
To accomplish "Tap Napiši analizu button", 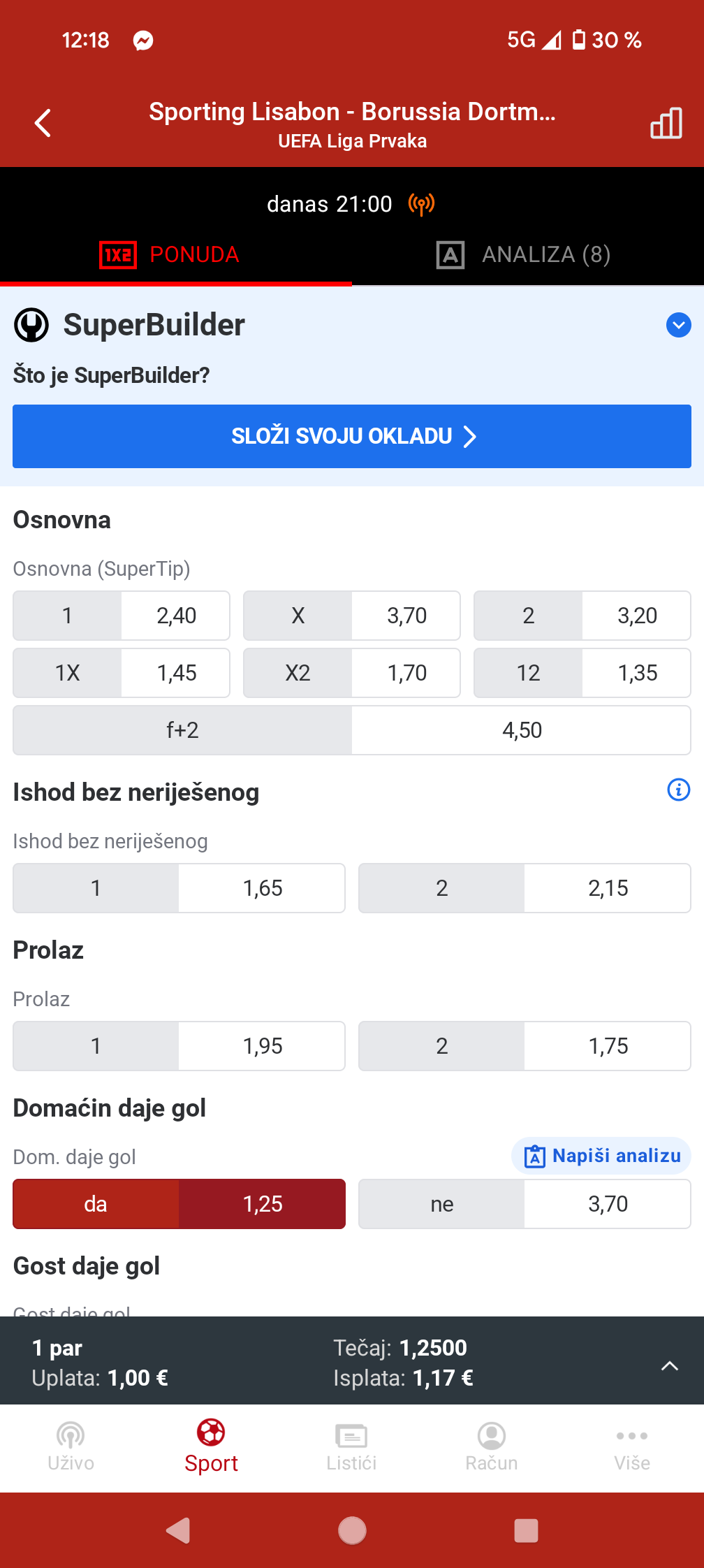I will 601,1156.
